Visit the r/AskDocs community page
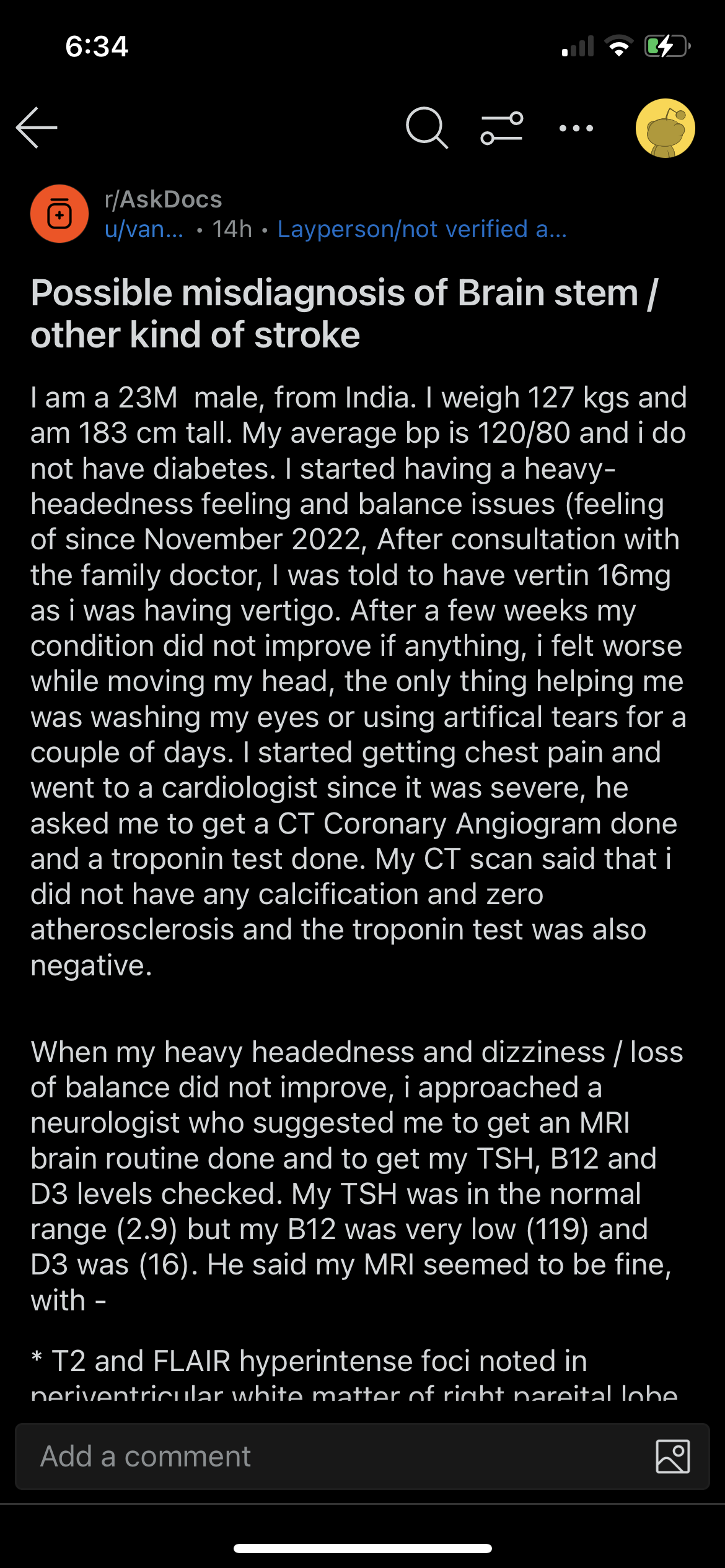The image size is (725, 1568). tap(164, 199)
